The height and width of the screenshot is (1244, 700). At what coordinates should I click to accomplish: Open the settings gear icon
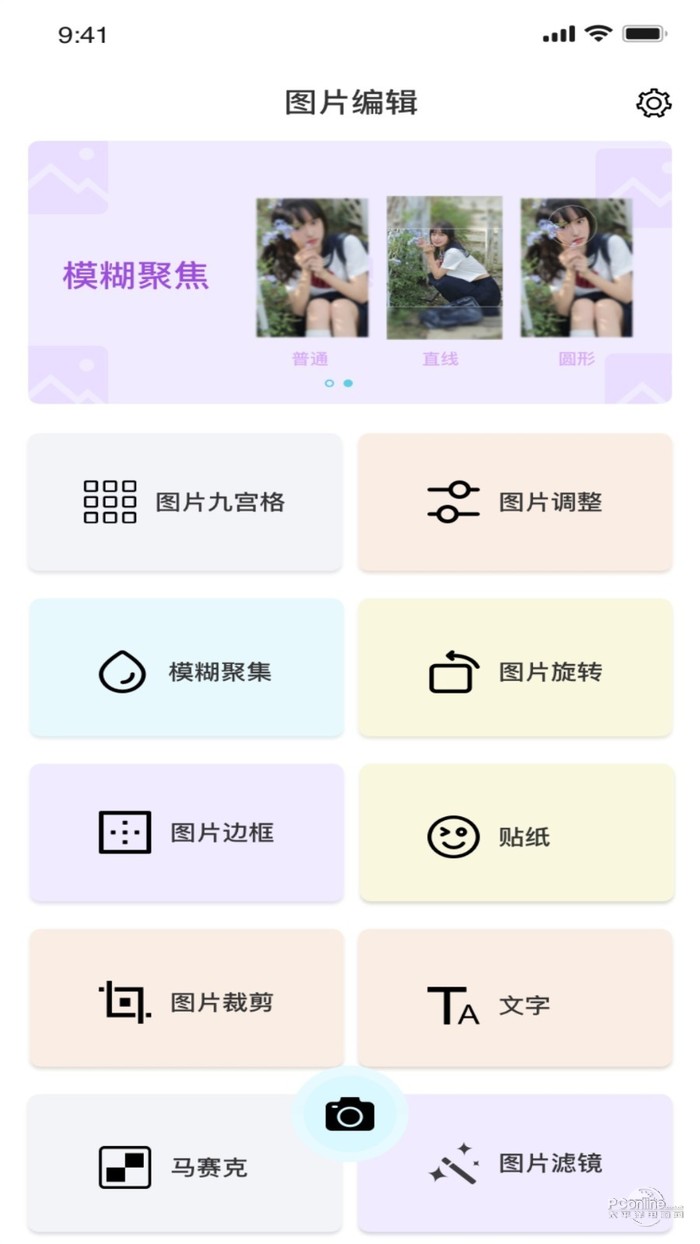[x=653, y=103]
